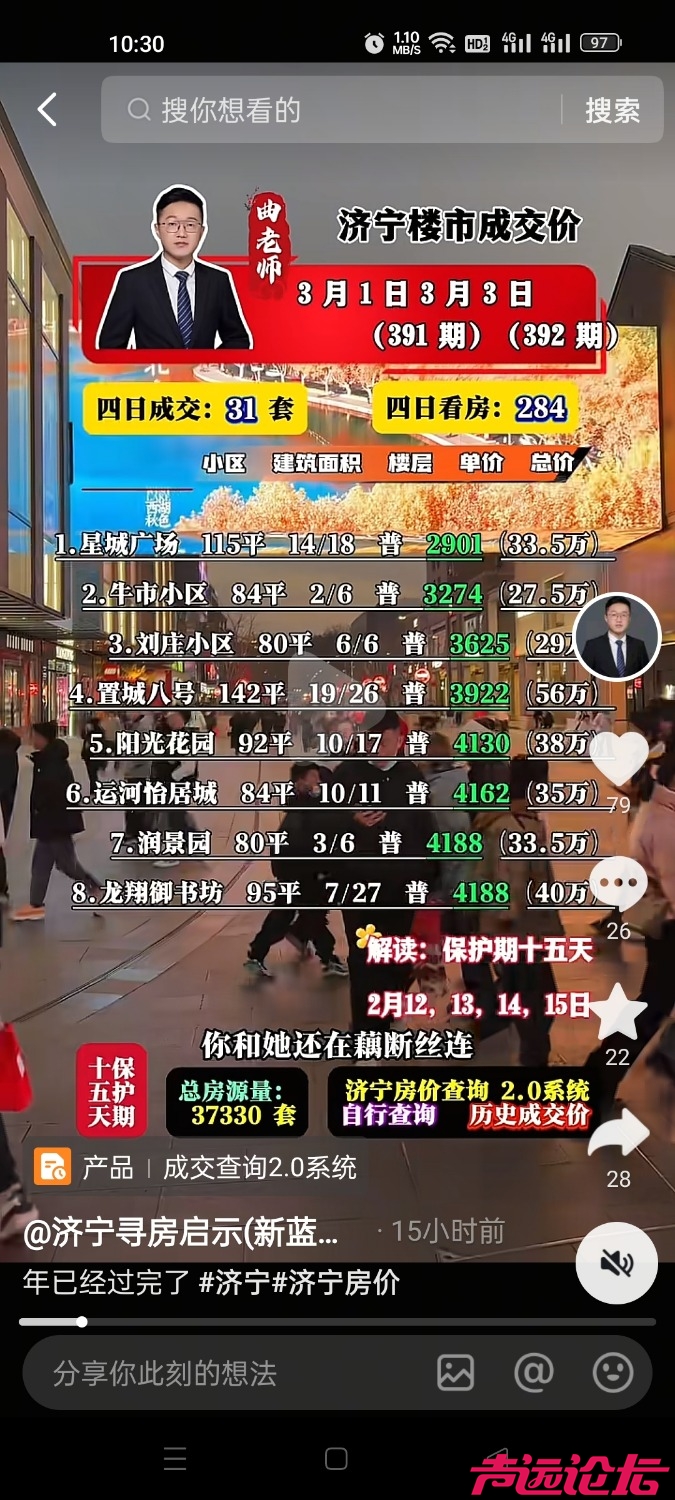Attach a picture to the comment
This screenshot has width=675, height=1500.
tap(455, 1373)
